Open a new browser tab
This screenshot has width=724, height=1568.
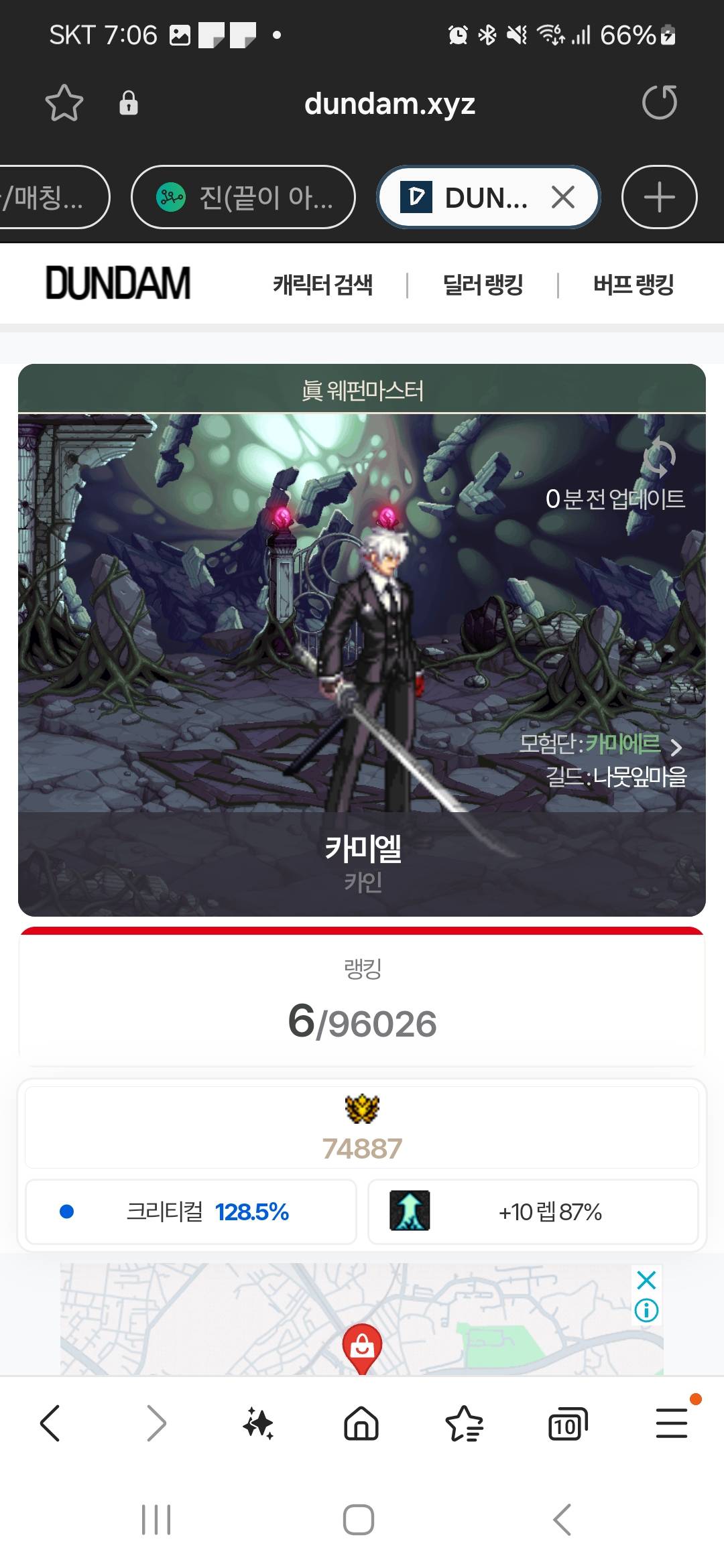pyautogui.click(x=659, y=198)
